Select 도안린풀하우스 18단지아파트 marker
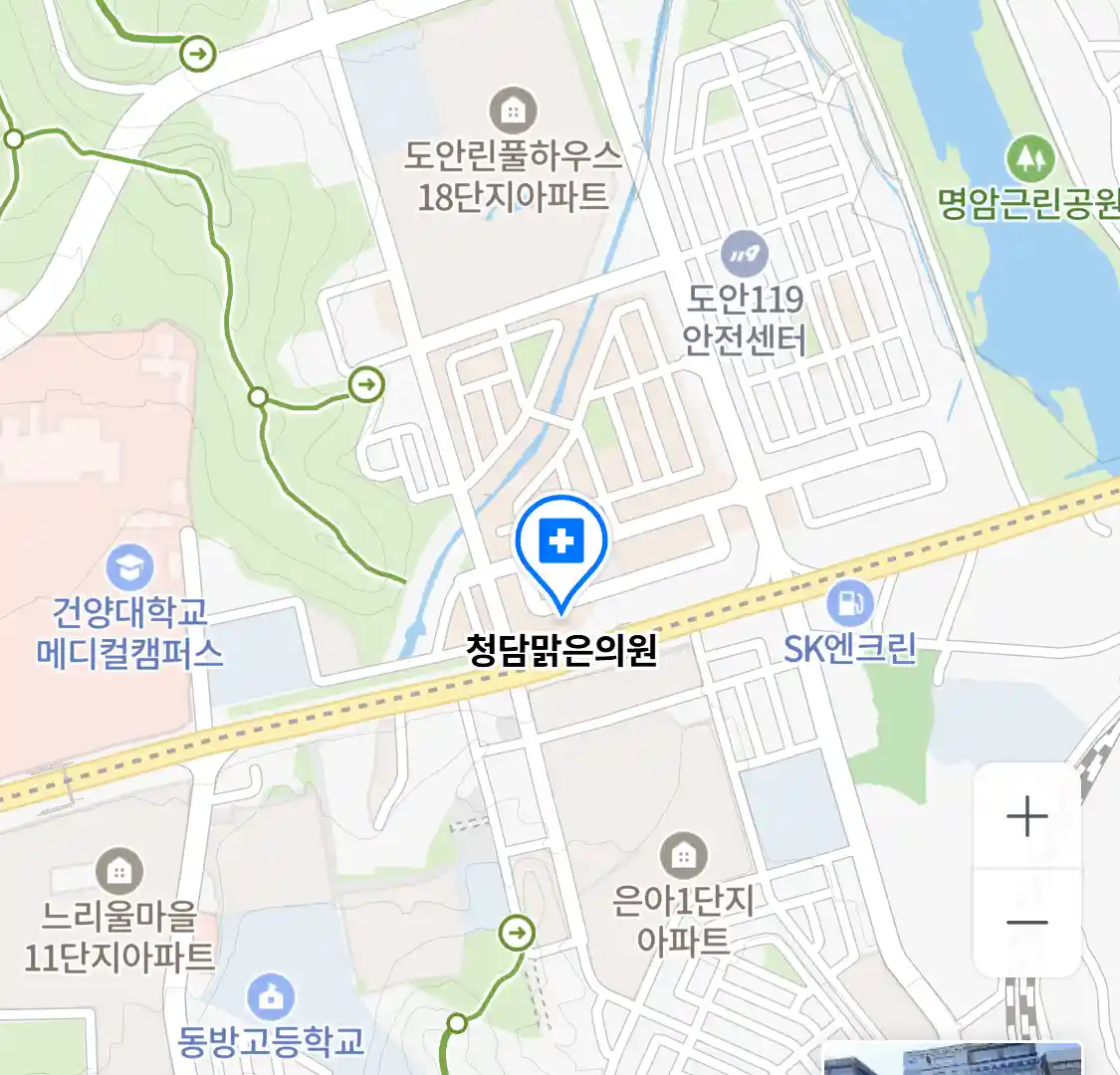This screenshot has height=1075, width=1120. [x=513, y=111]
